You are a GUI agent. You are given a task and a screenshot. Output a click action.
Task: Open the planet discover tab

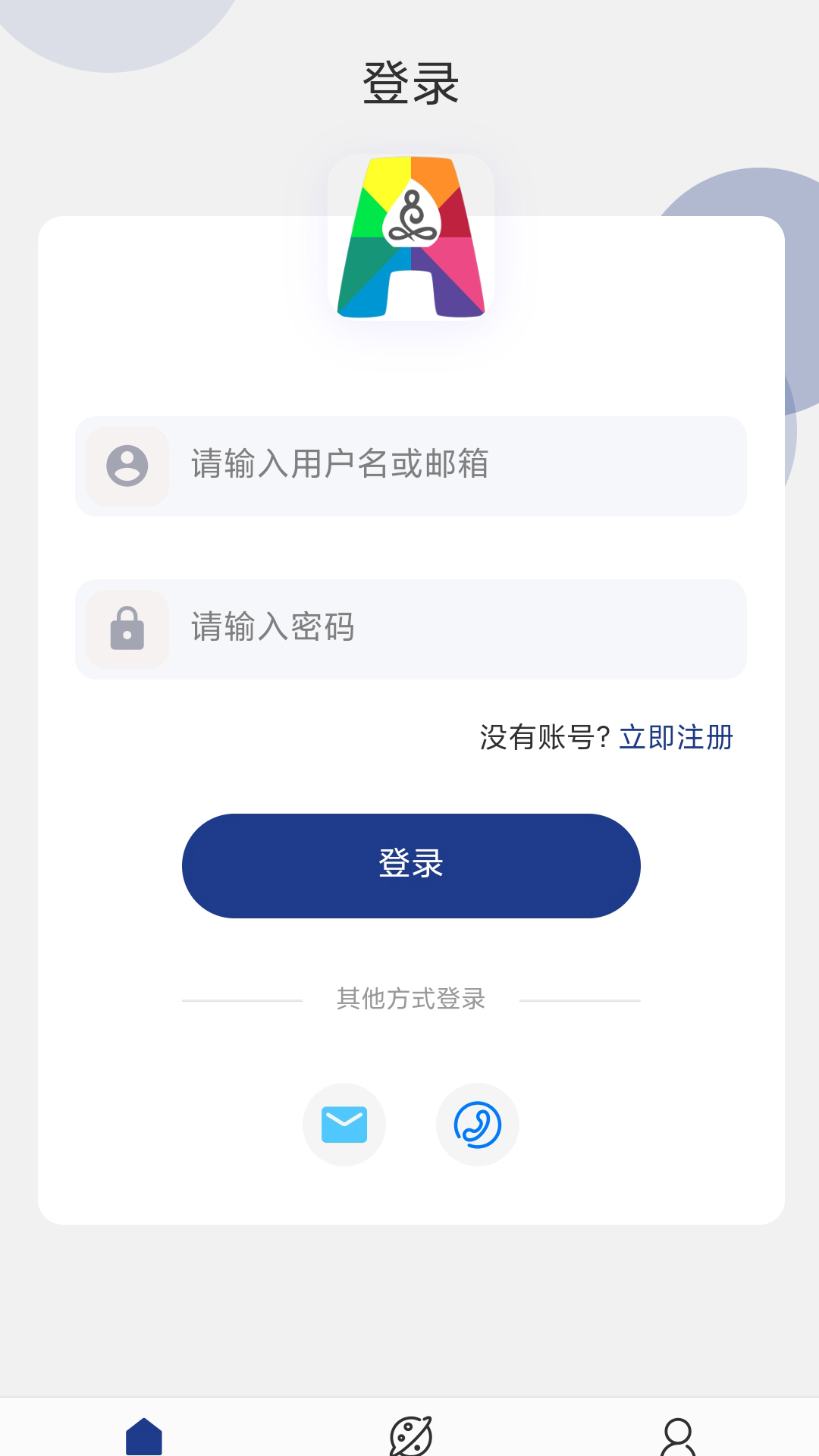click(411, 1436)
